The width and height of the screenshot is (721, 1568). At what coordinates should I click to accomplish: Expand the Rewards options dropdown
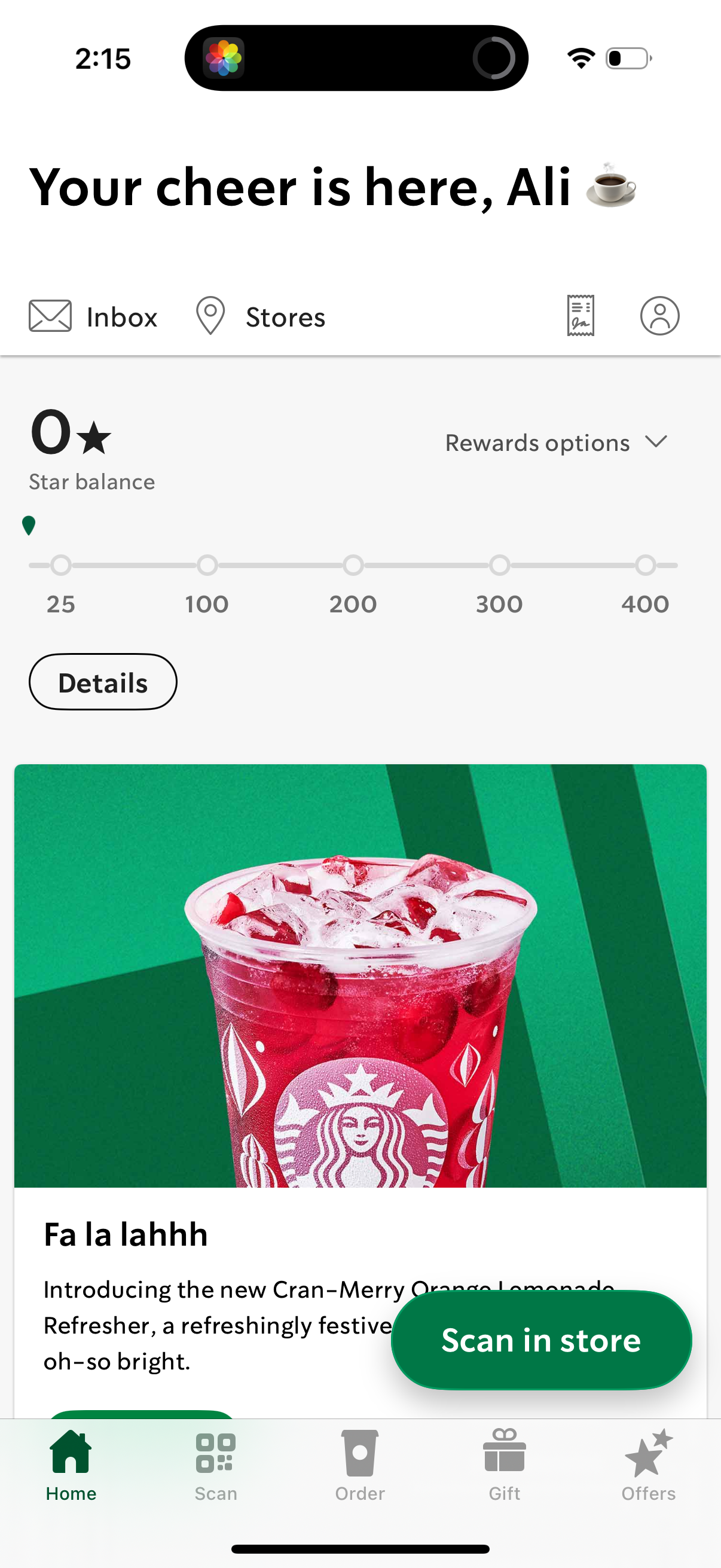pyautogui.click(x=555, y=443)
